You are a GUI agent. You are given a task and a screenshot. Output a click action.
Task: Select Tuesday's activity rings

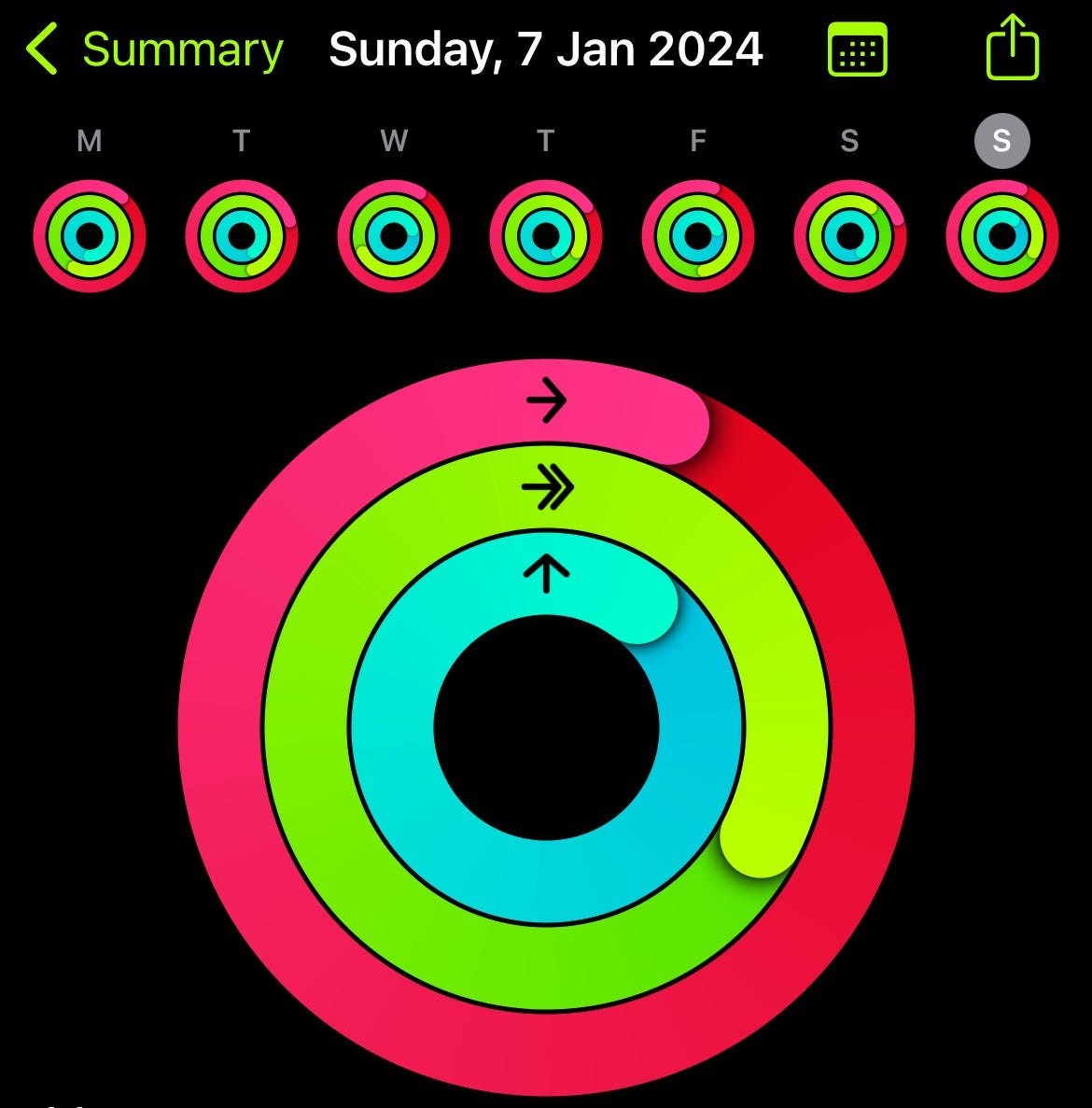tap(242, 236)
